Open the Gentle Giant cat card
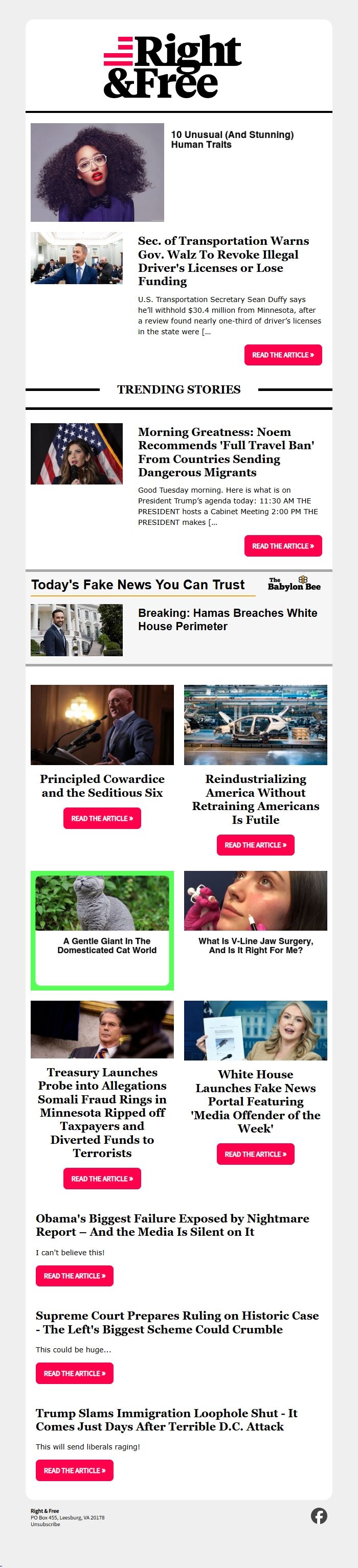Image resolution: width=358 pixels, height=1568 pixels. pyautogui.click(x=102, y=930)
